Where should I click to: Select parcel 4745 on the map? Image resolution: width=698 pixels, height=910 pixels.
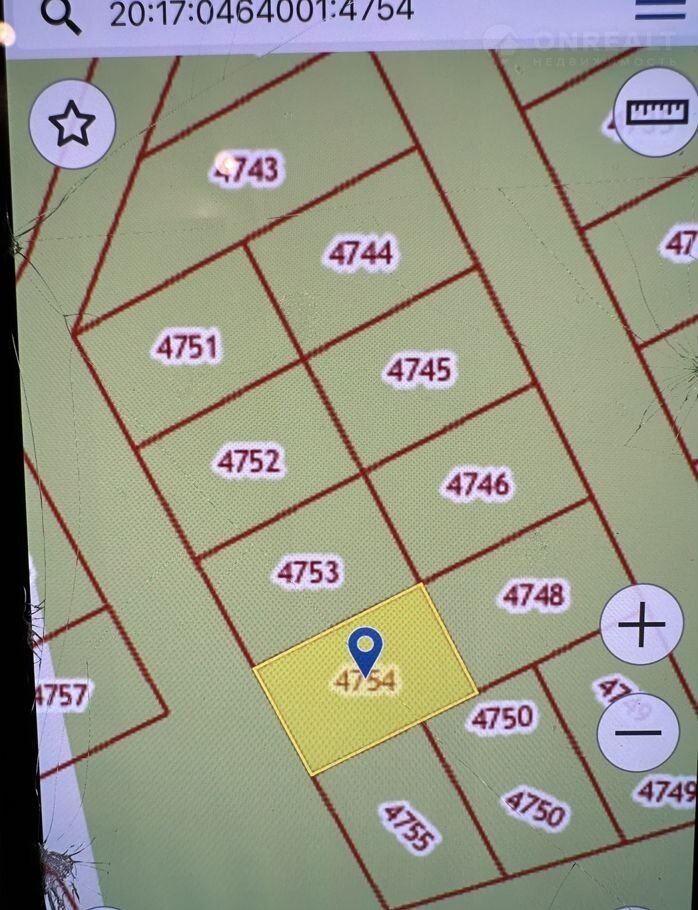coord(419,371)
